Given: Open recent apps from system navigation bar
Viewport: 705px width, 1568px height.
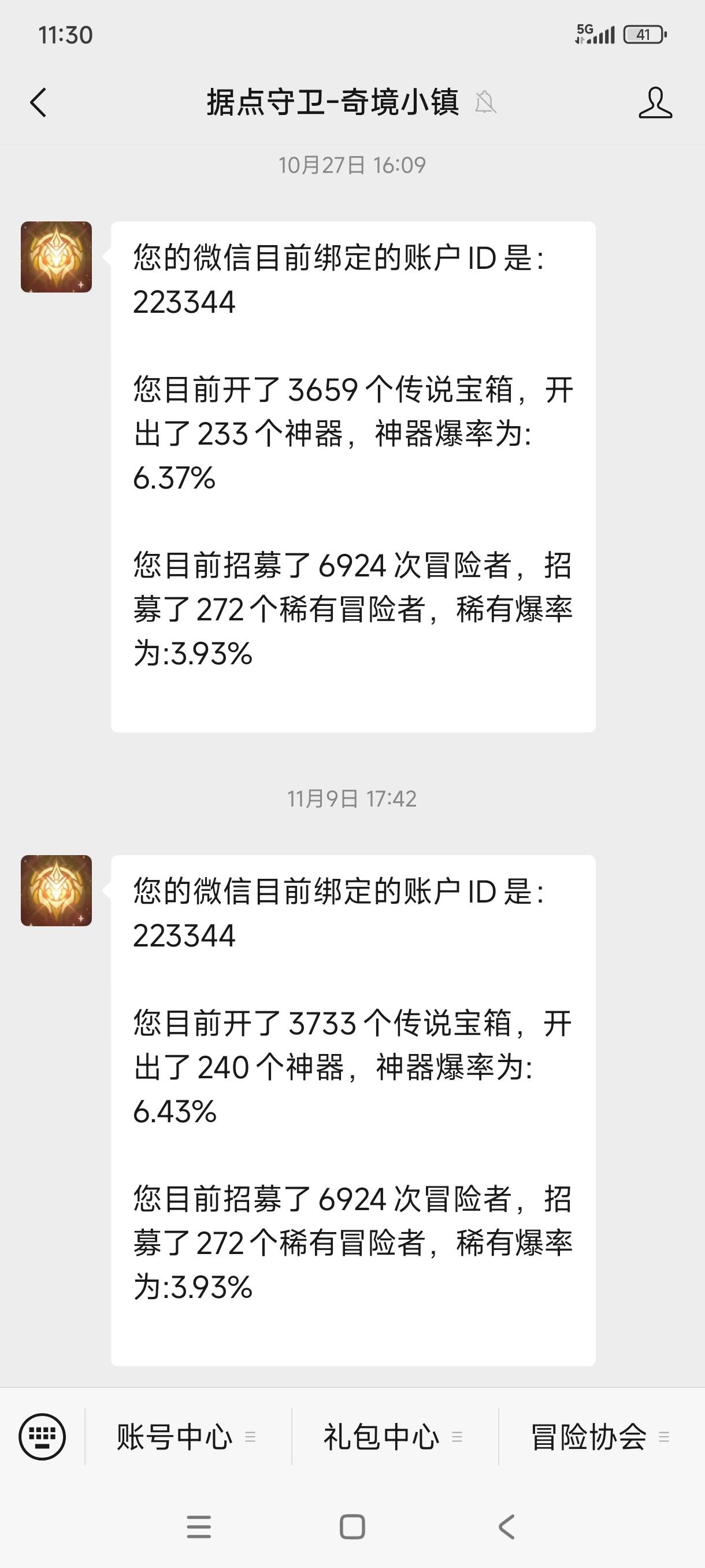Looking at the screenshot, I should [198, 1526].
